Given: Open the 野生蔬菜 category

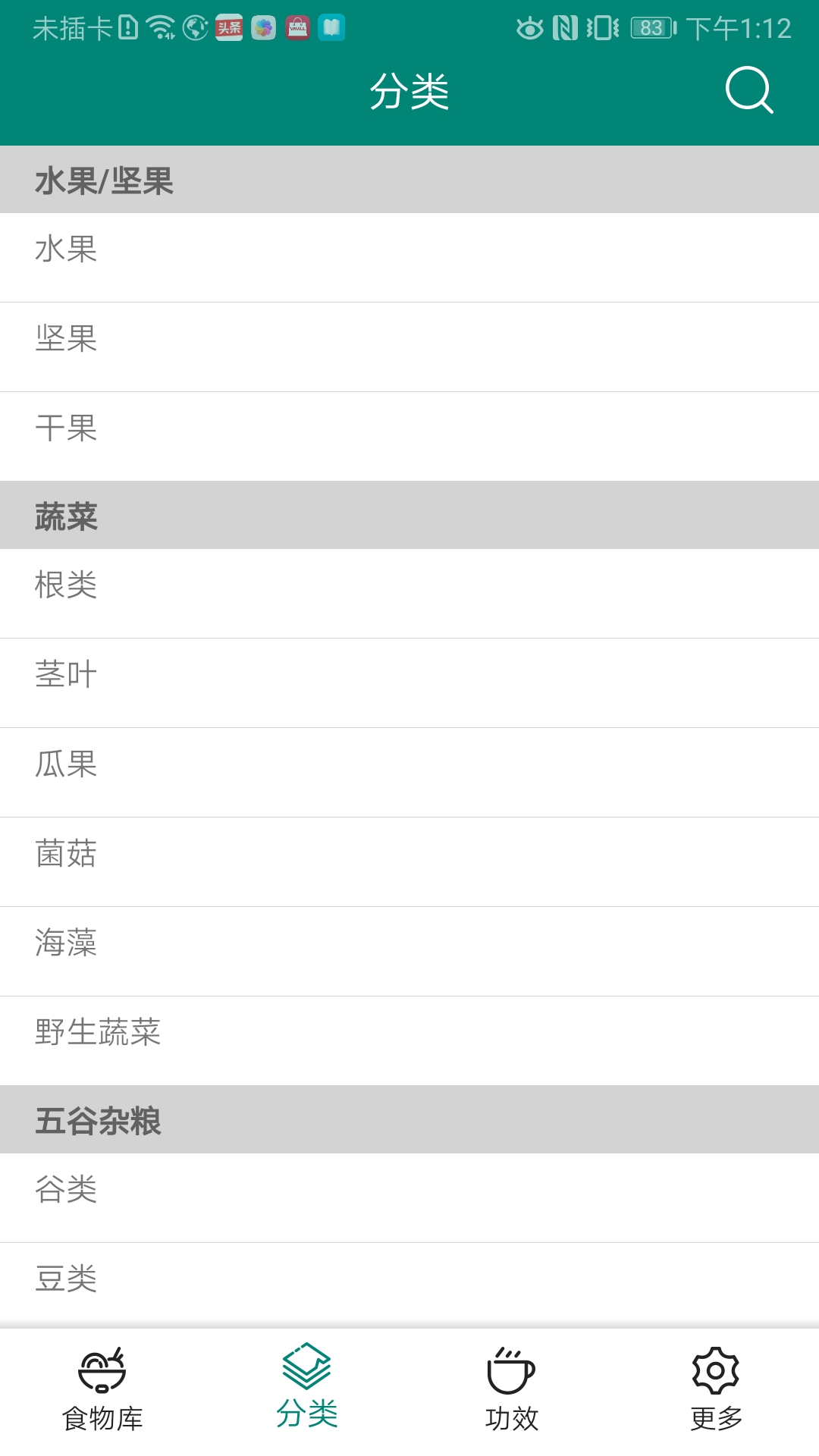Looking at the screenshot, I should 409,1041.
